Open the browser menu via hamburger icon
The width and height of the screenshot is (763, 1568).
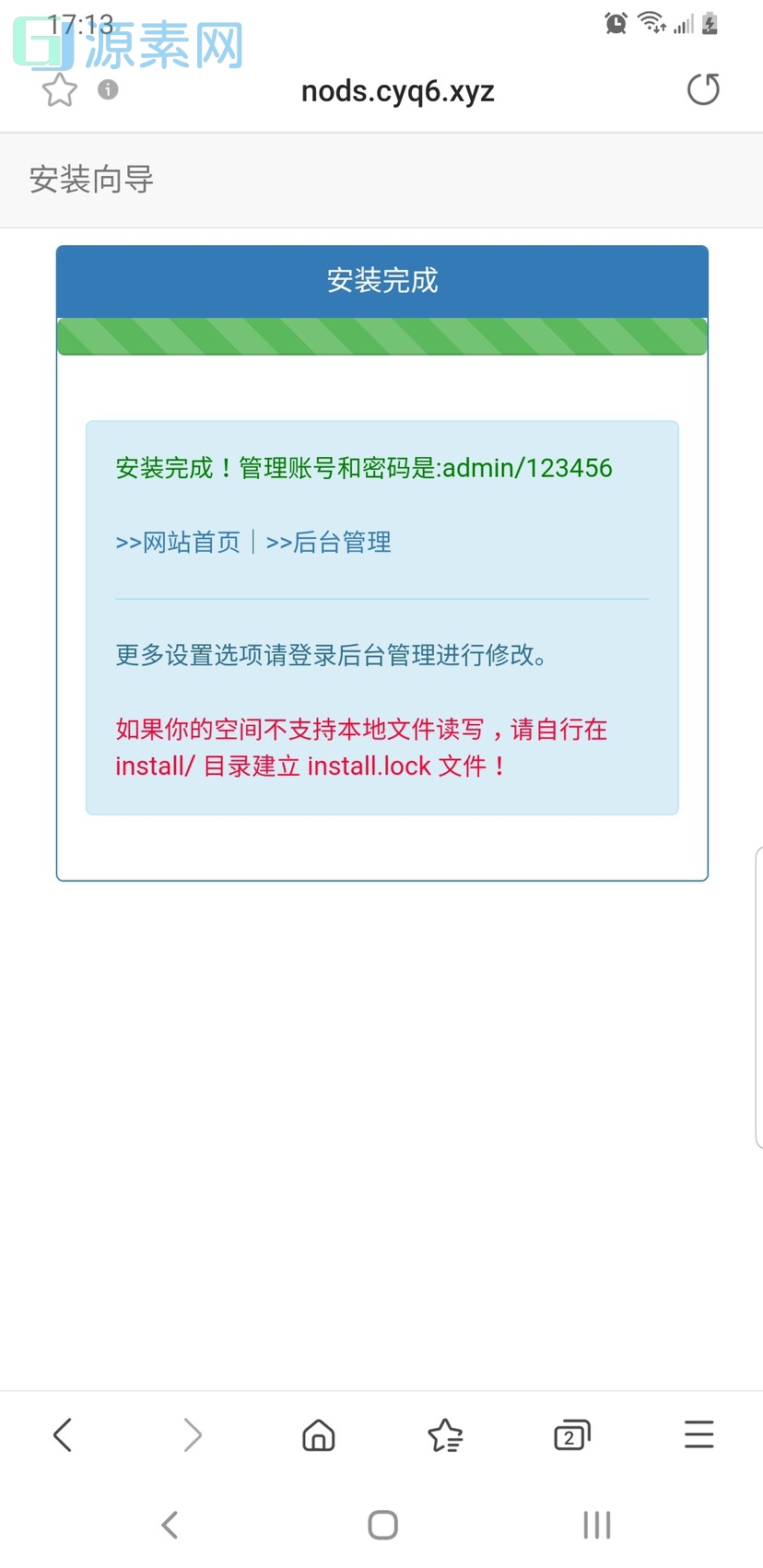tap(698, 1434)
